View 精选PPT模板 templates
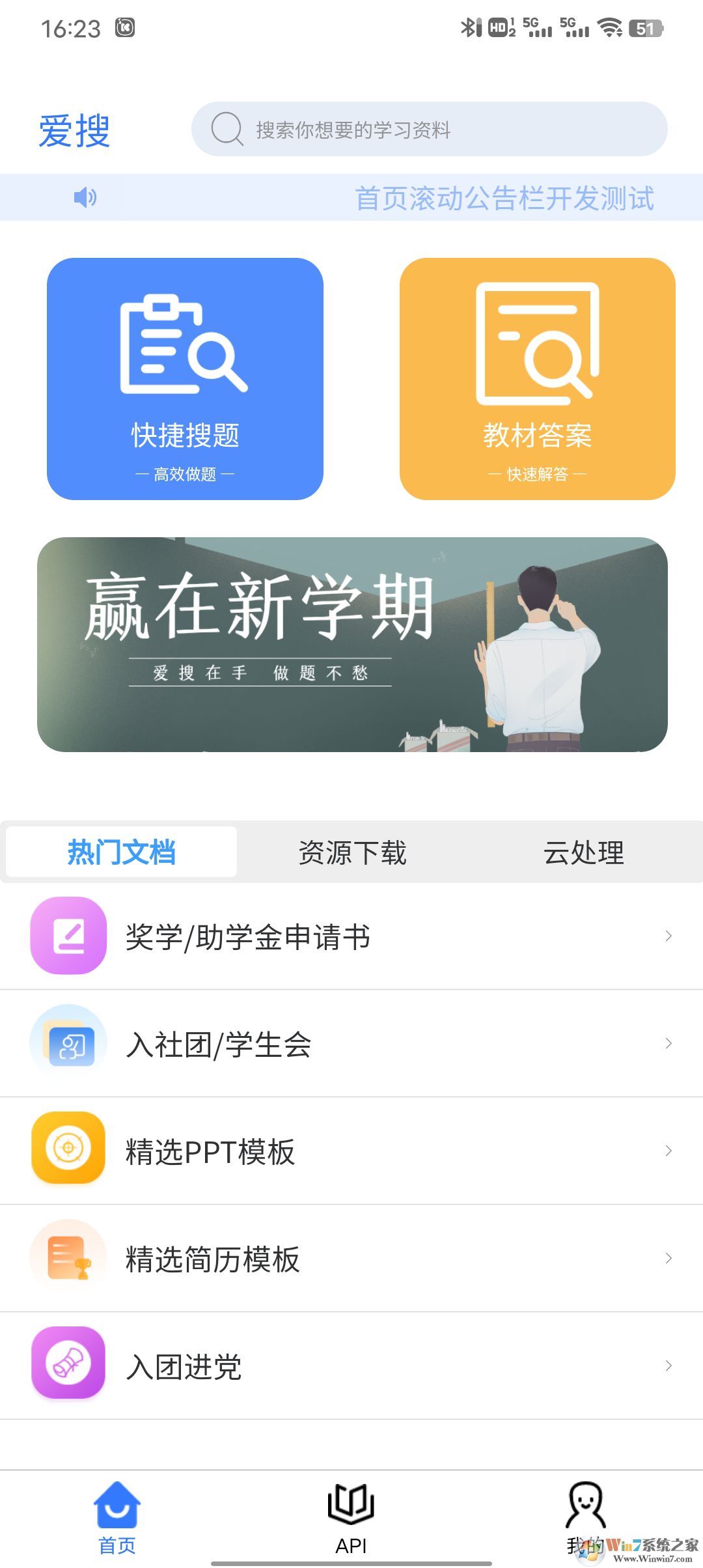This screenshot has height=1568, width=703. point(351,1151)
